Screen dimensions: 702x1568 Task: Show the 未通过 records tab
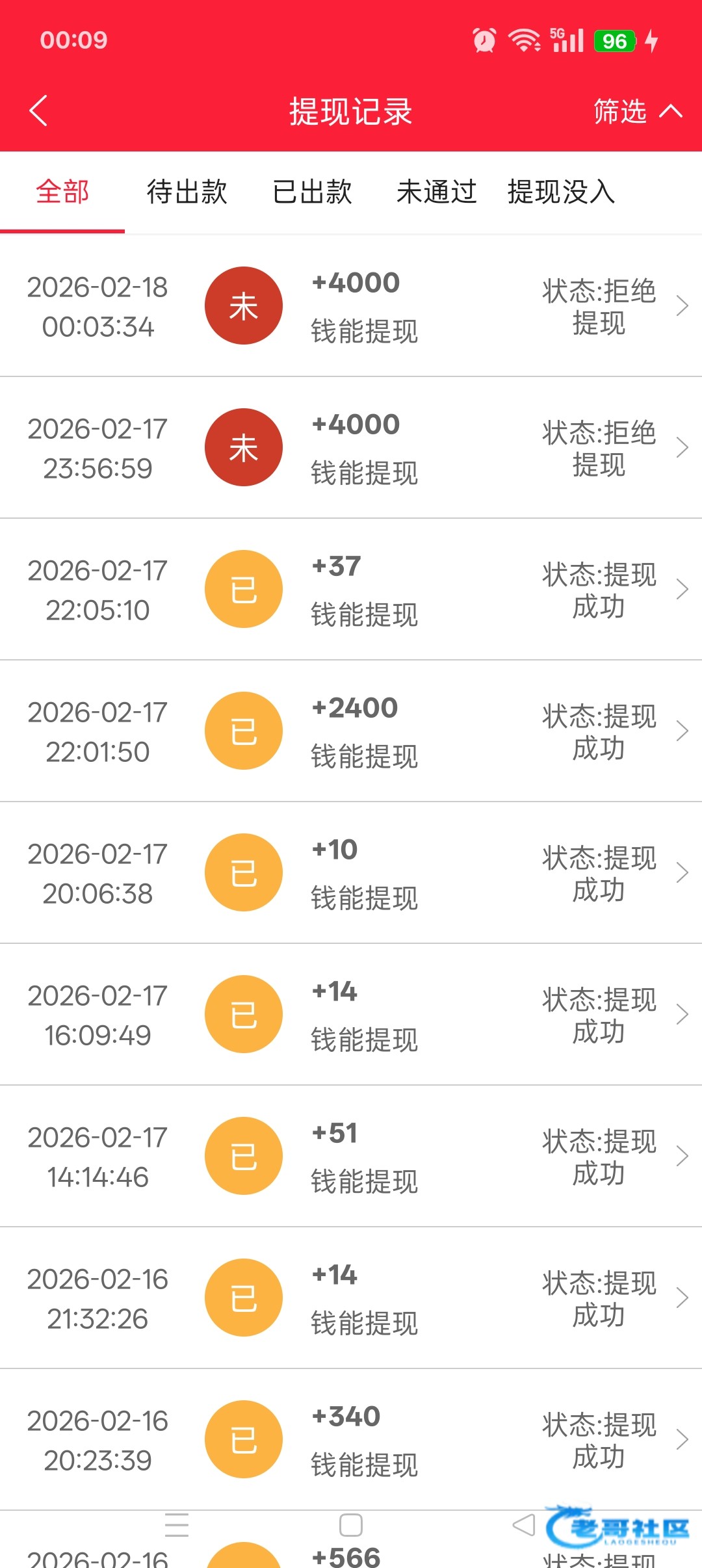[x=436, y=192]
